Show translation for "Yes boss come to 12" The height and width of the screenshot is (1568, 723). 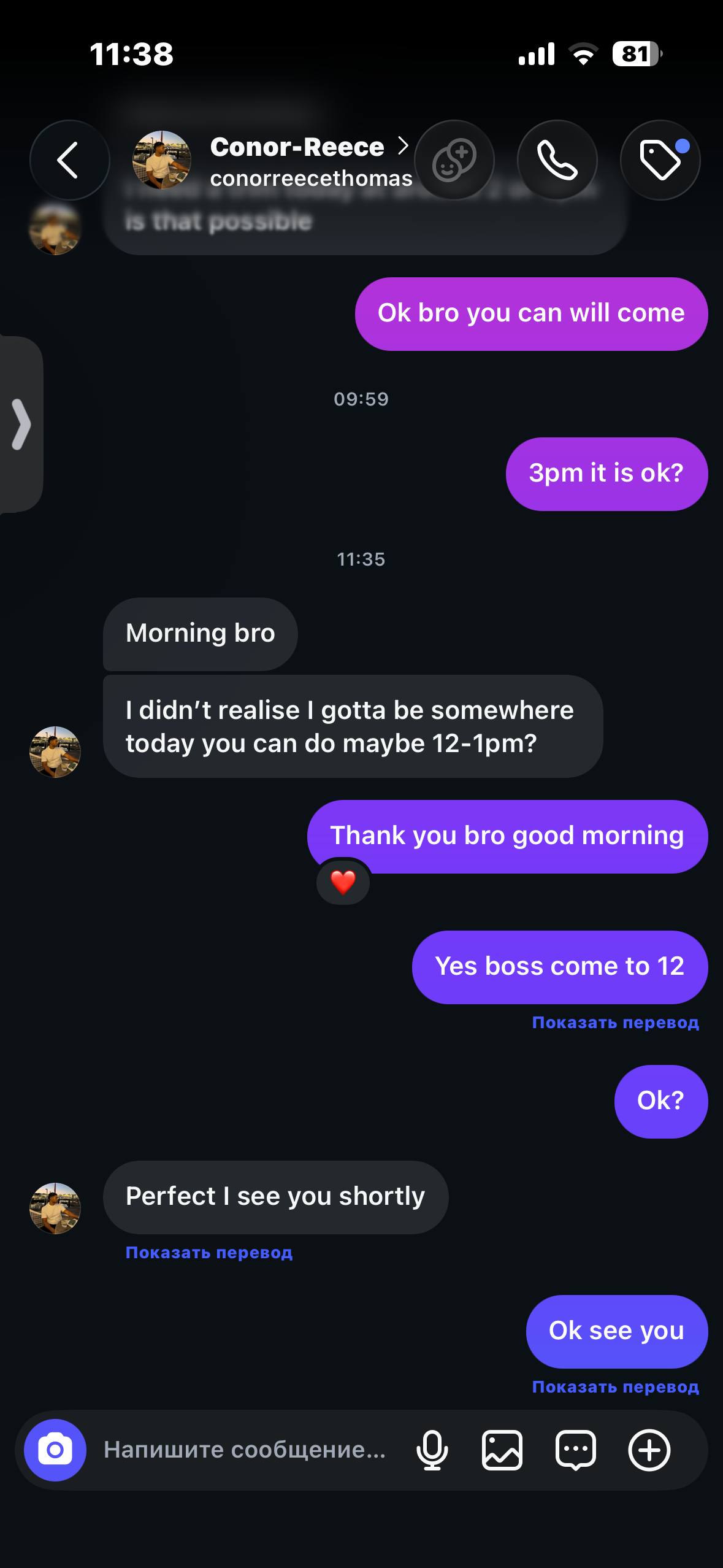click(615, 1023)
